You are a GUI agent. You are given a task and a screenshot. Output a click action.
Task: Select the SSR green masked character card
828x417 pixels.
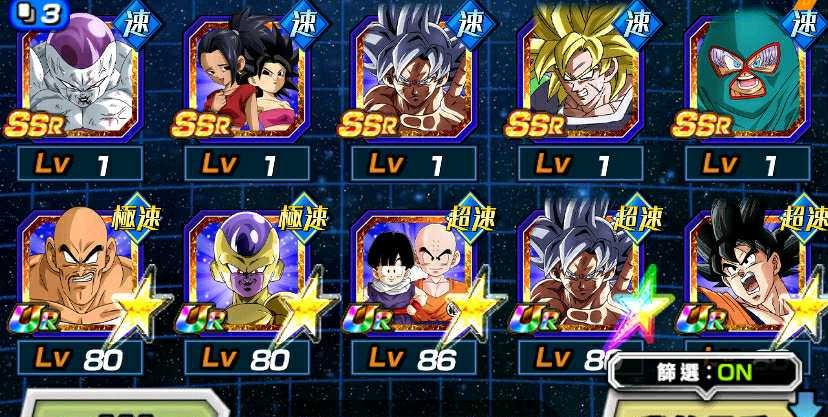(x=746, y=85)
